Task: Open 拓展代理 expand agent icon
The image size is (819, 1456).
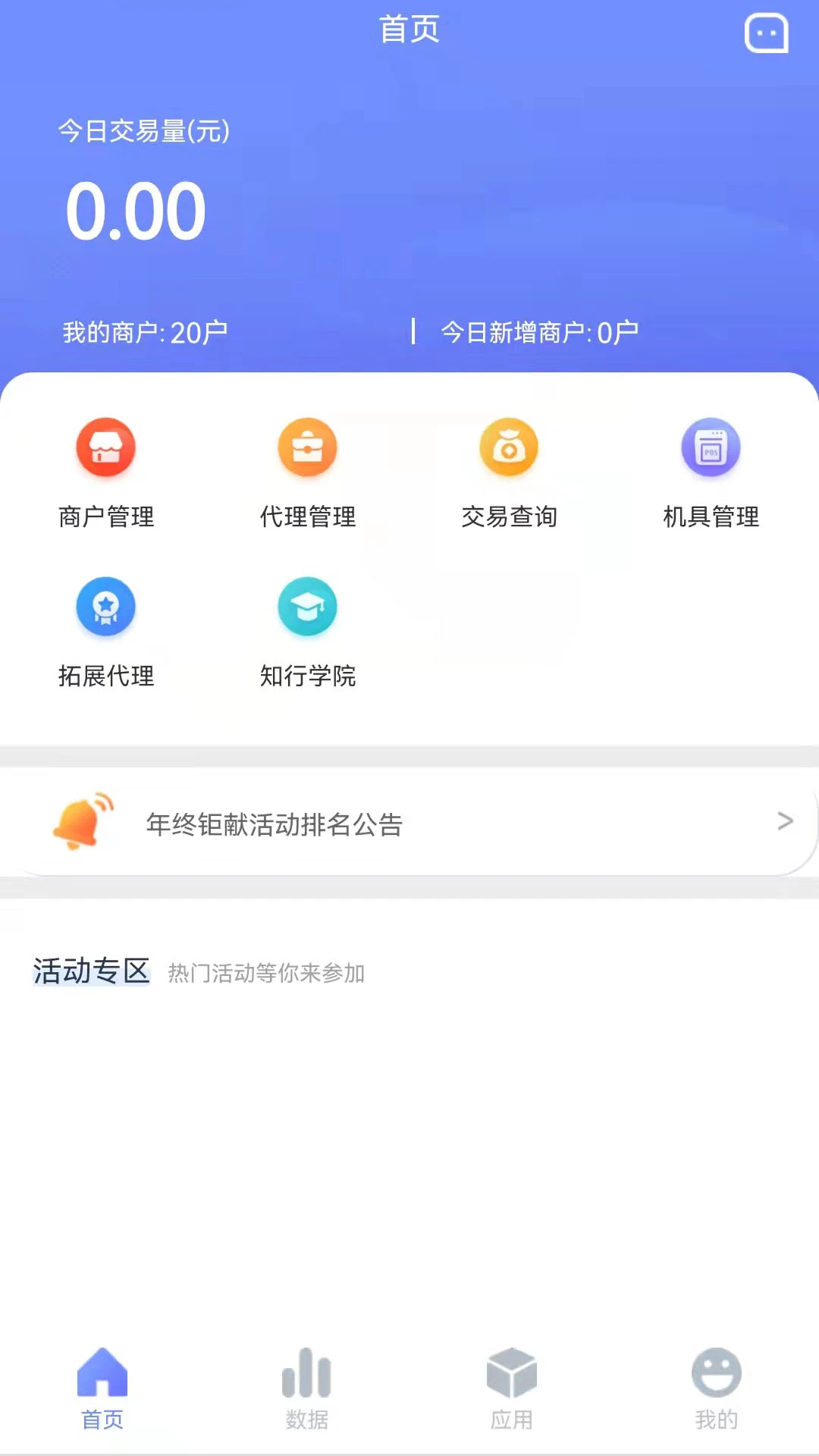Action: [x=106, y=629]
